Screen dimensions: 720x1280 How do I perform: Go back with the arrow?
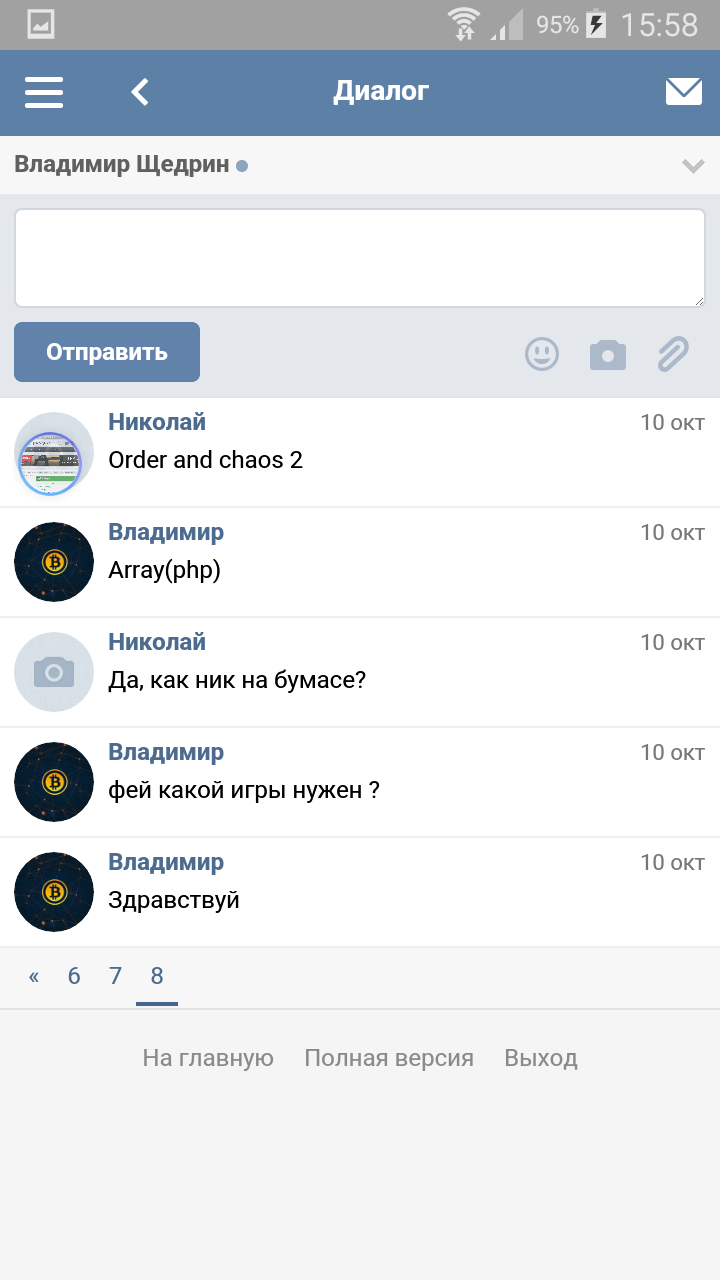[140, 92]
